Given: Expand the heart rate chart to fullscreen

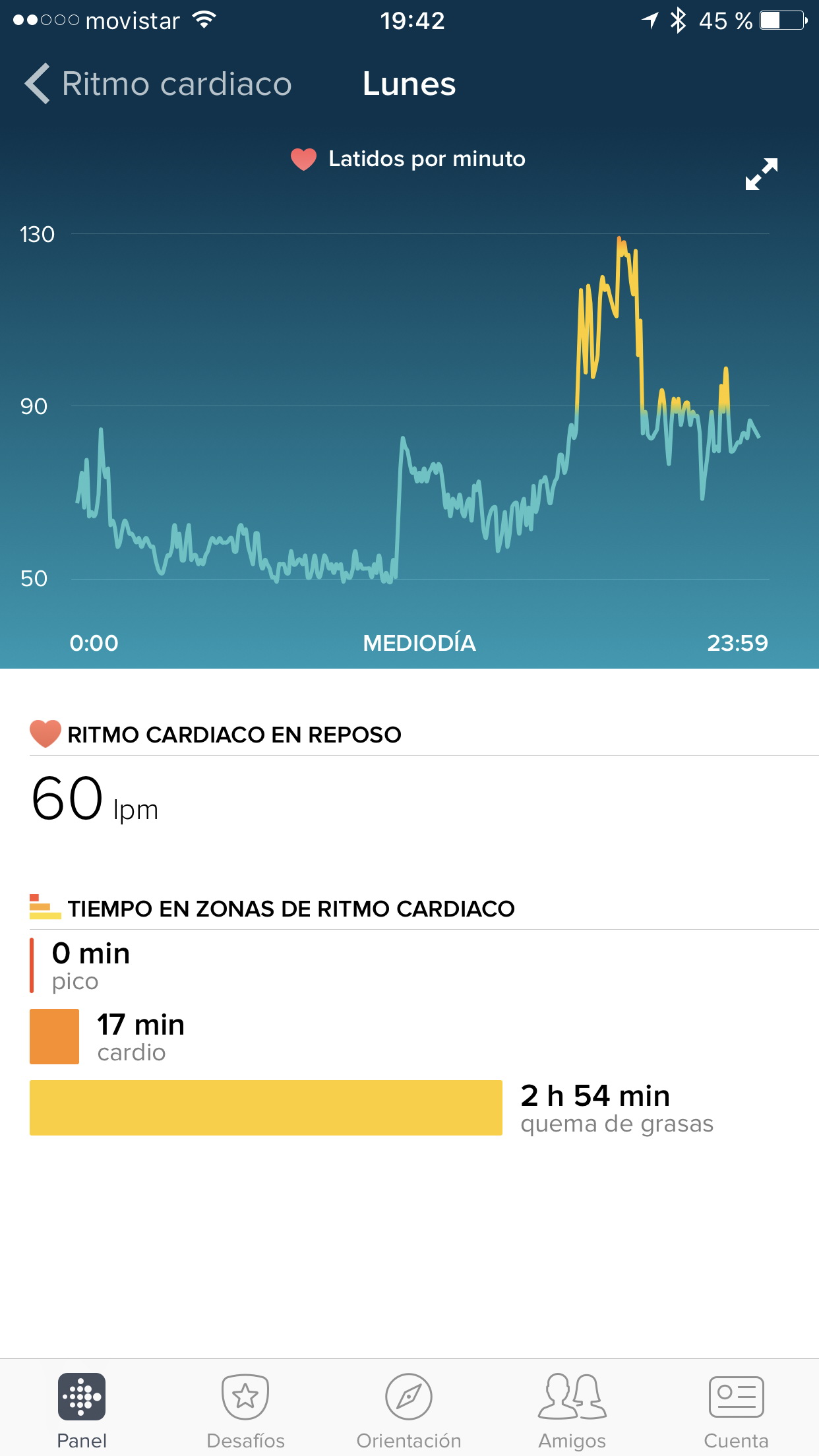Looking at the screenshot, I should tap(761, 174).
